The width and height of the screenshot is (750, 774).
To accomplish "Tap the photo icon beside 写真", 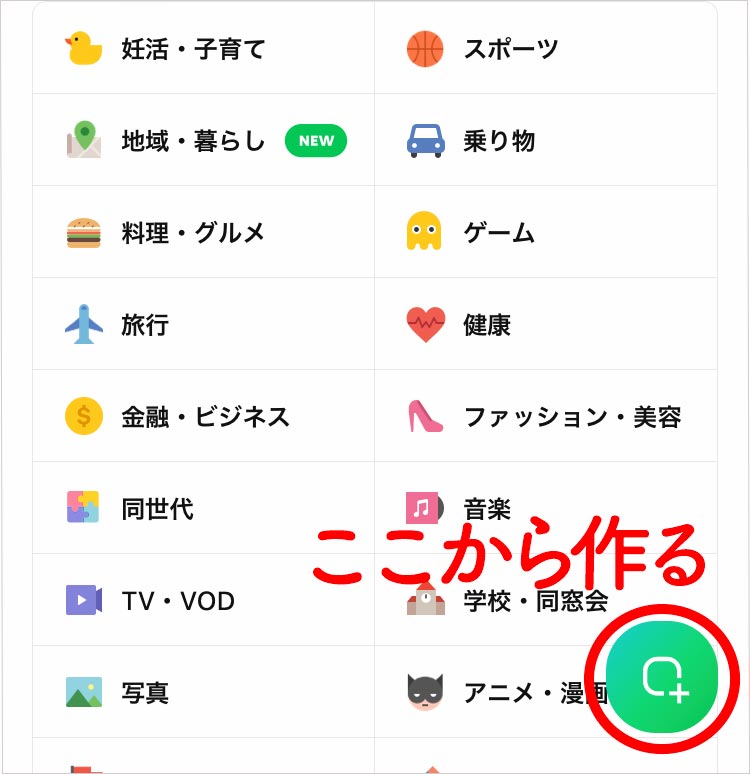I will [x=85, y=692].
